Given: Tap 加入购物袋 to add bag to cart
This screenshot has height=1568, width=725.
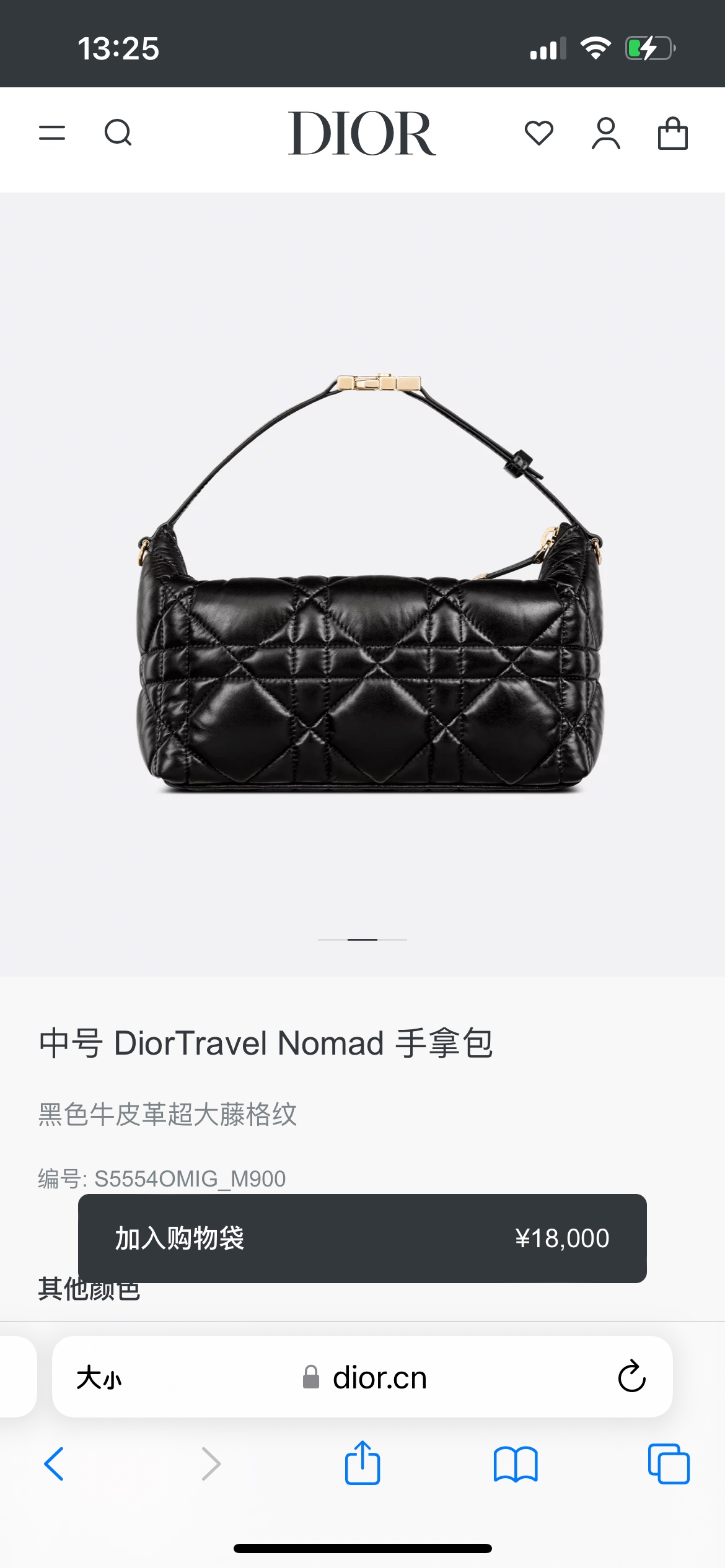Looking at the screenshot, I should tap(362, 1239).
